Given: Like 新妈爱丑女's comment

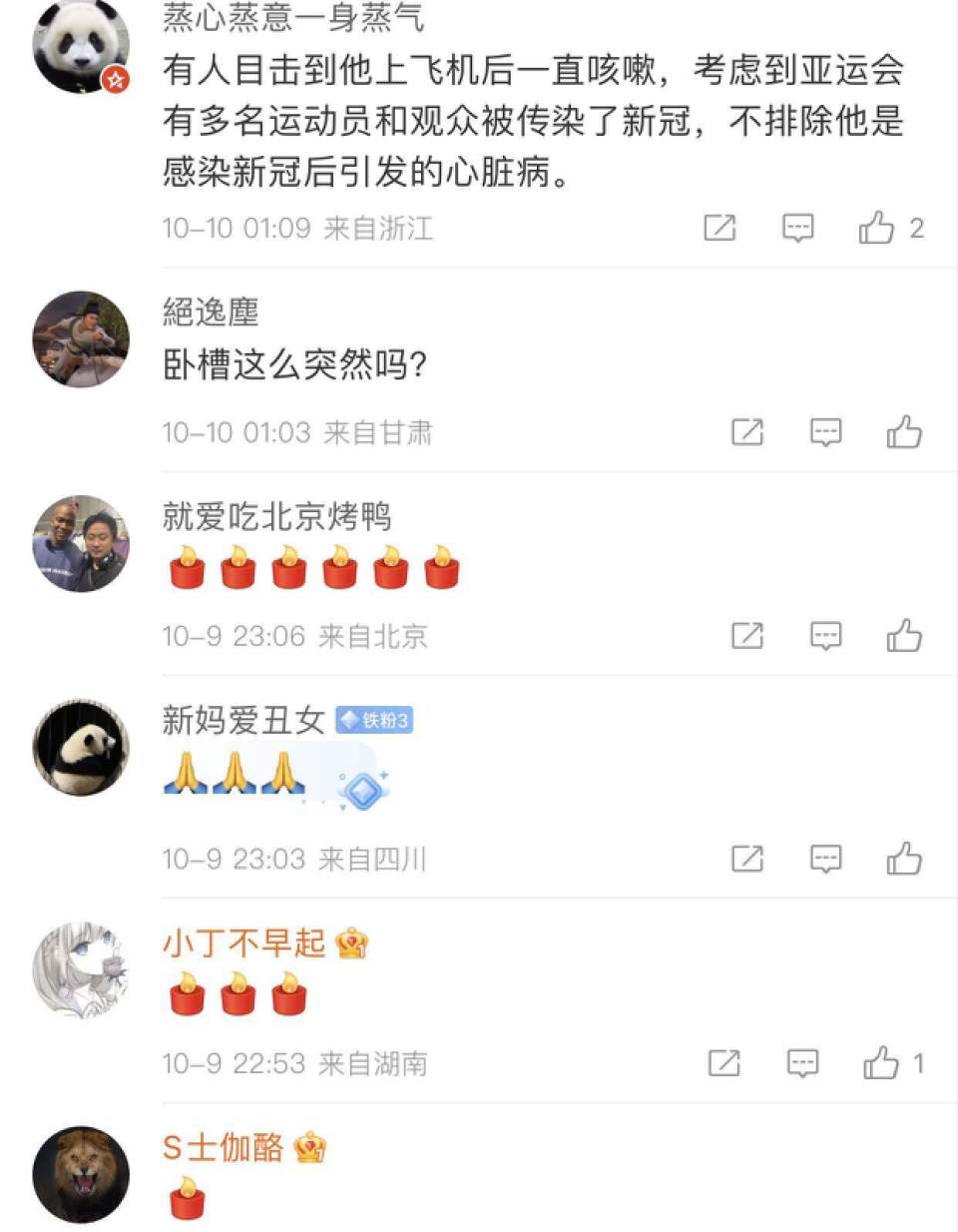Looking at the screenshot, I should [x=904, y=859].
